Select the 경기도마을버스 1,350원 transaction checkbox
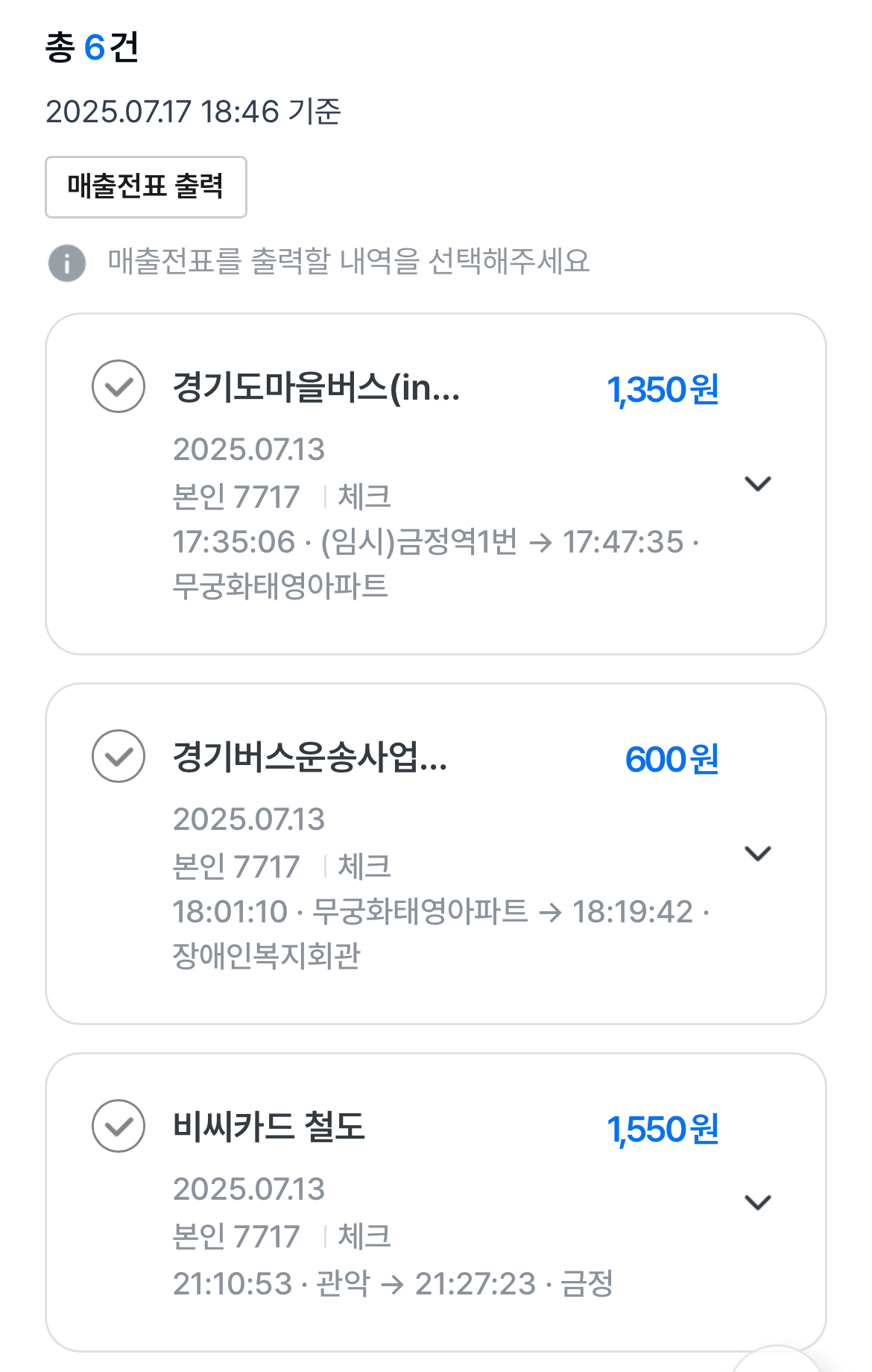The width and height of the screenshot is (872, 1372). [119, 386]
